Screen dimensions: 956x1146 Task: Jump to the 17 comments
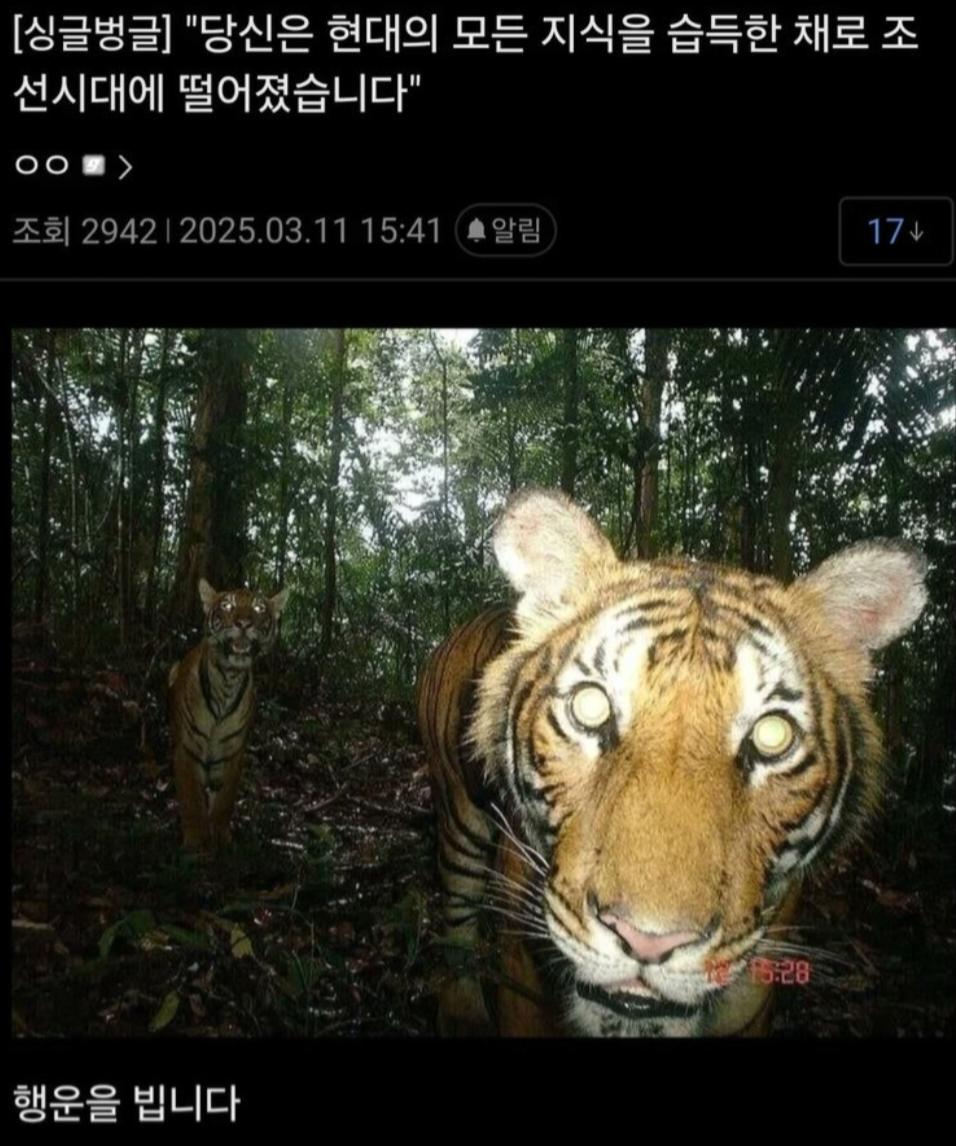pyautogui.click(x=895, y=232)
